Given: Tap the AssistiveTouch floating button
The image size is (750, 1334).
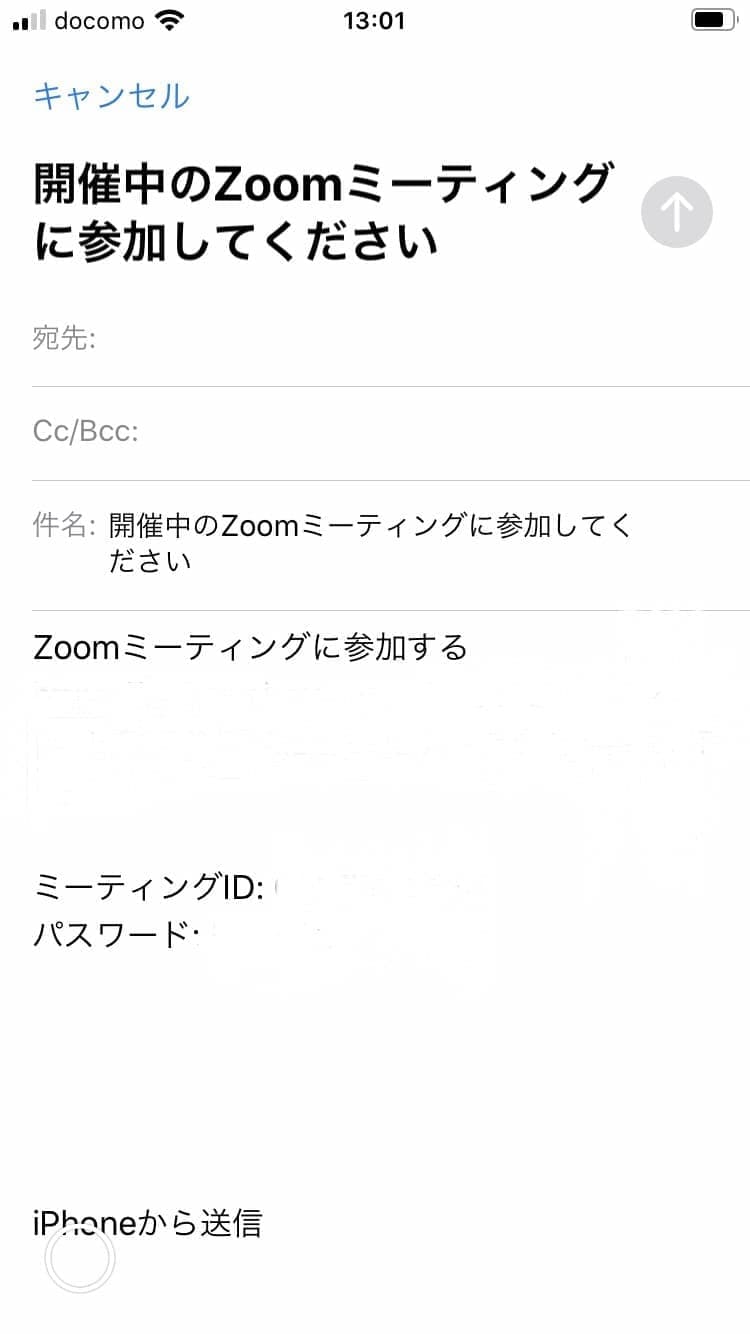Looking at the screenshot, I should point(80,1258).
